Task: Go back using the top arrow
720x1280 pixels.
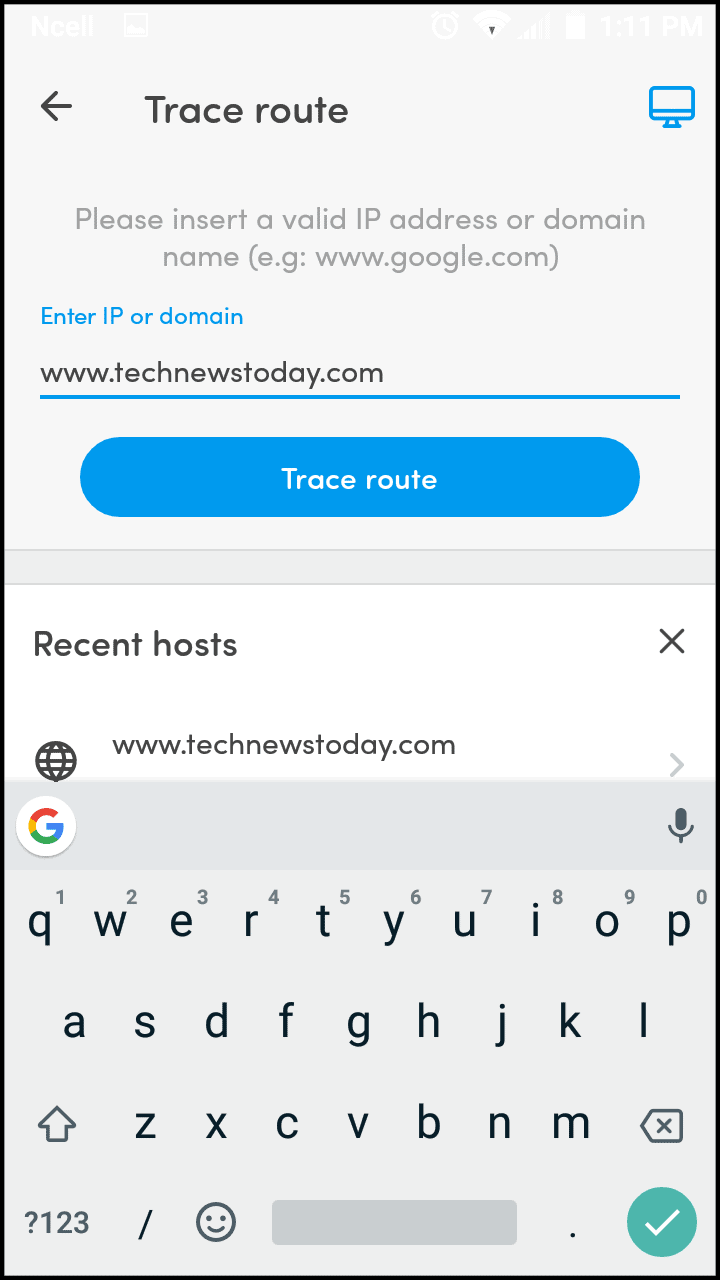Action: [56, 107]
